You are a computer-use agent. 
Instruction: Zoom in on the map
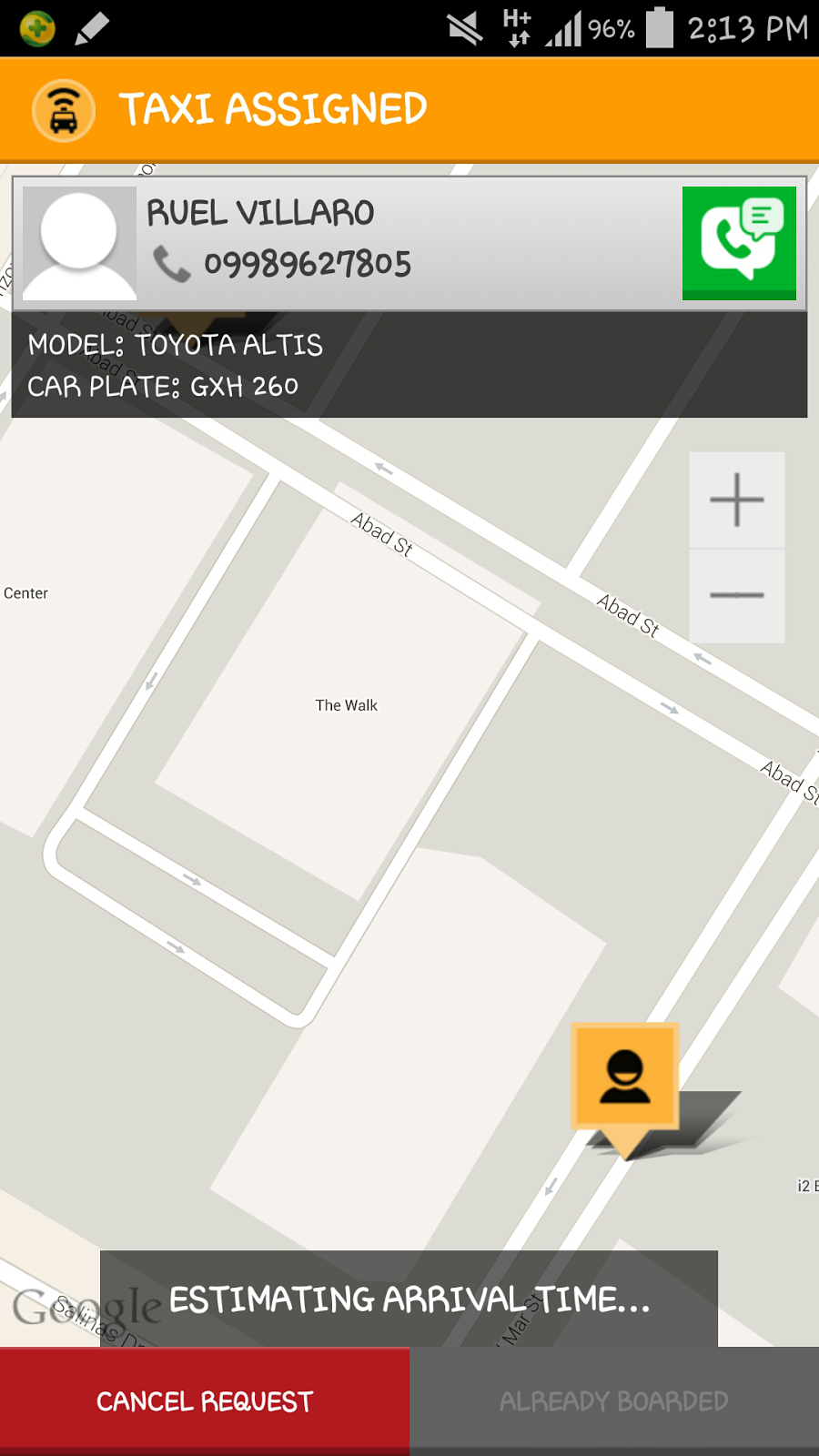point(737,500)
